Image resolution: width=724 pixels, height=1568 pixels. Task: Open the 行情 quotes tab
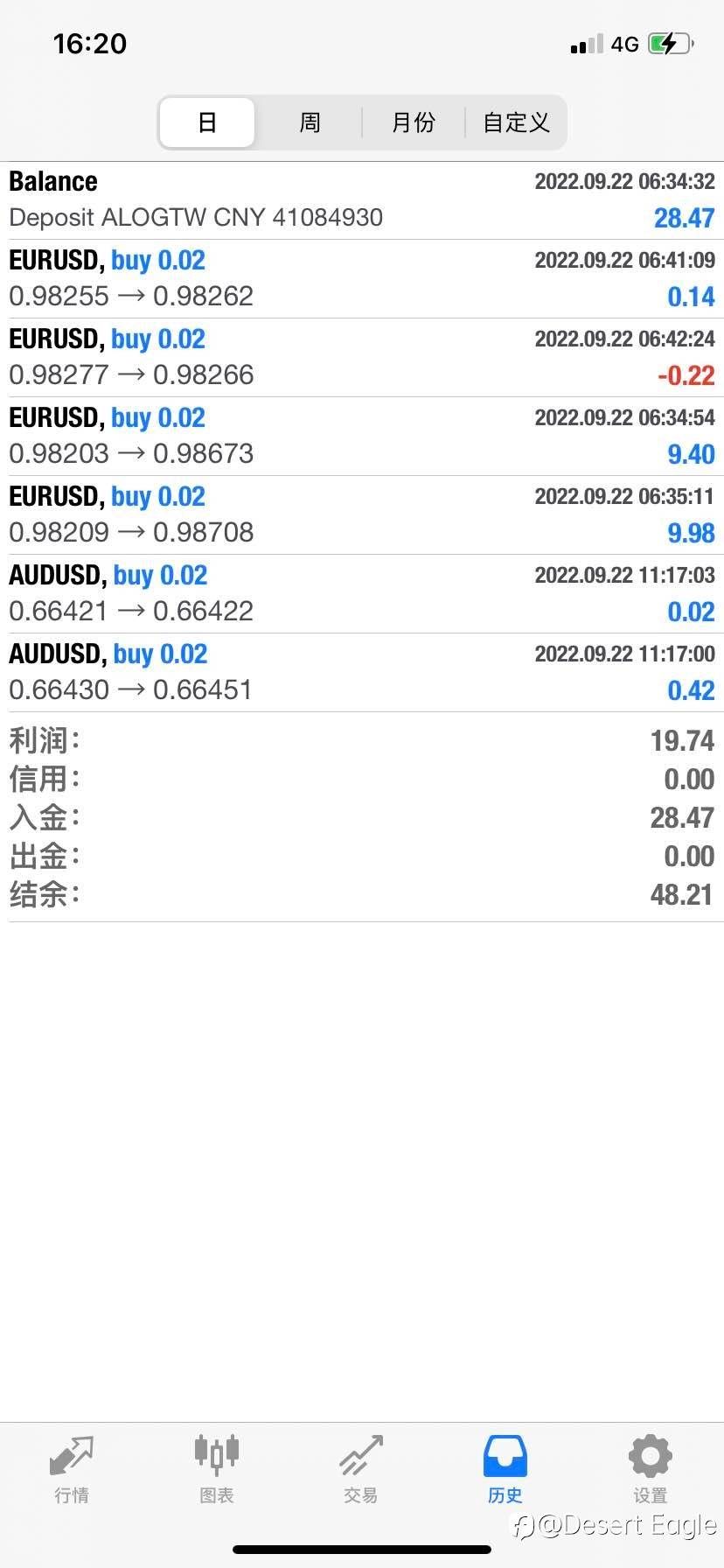(x=72, y=1470)
